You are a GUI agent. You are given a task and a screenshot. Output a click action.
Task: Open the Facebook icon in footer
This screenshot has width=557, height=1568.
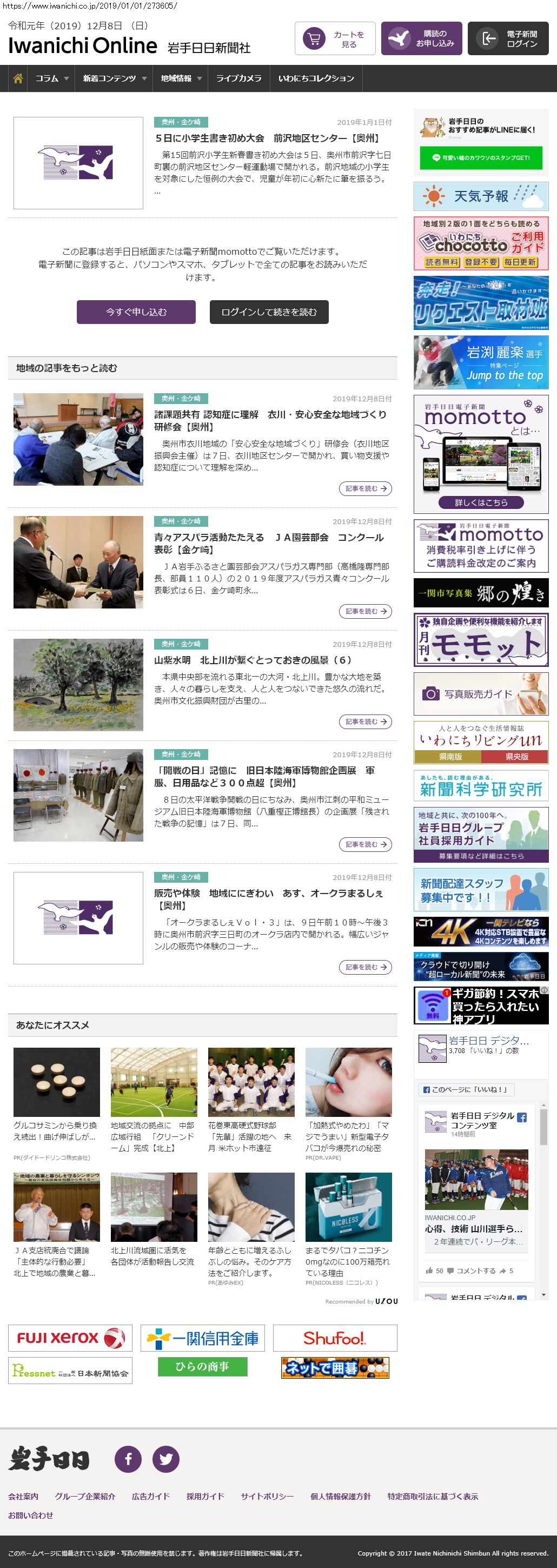[x=128, y=1459]
